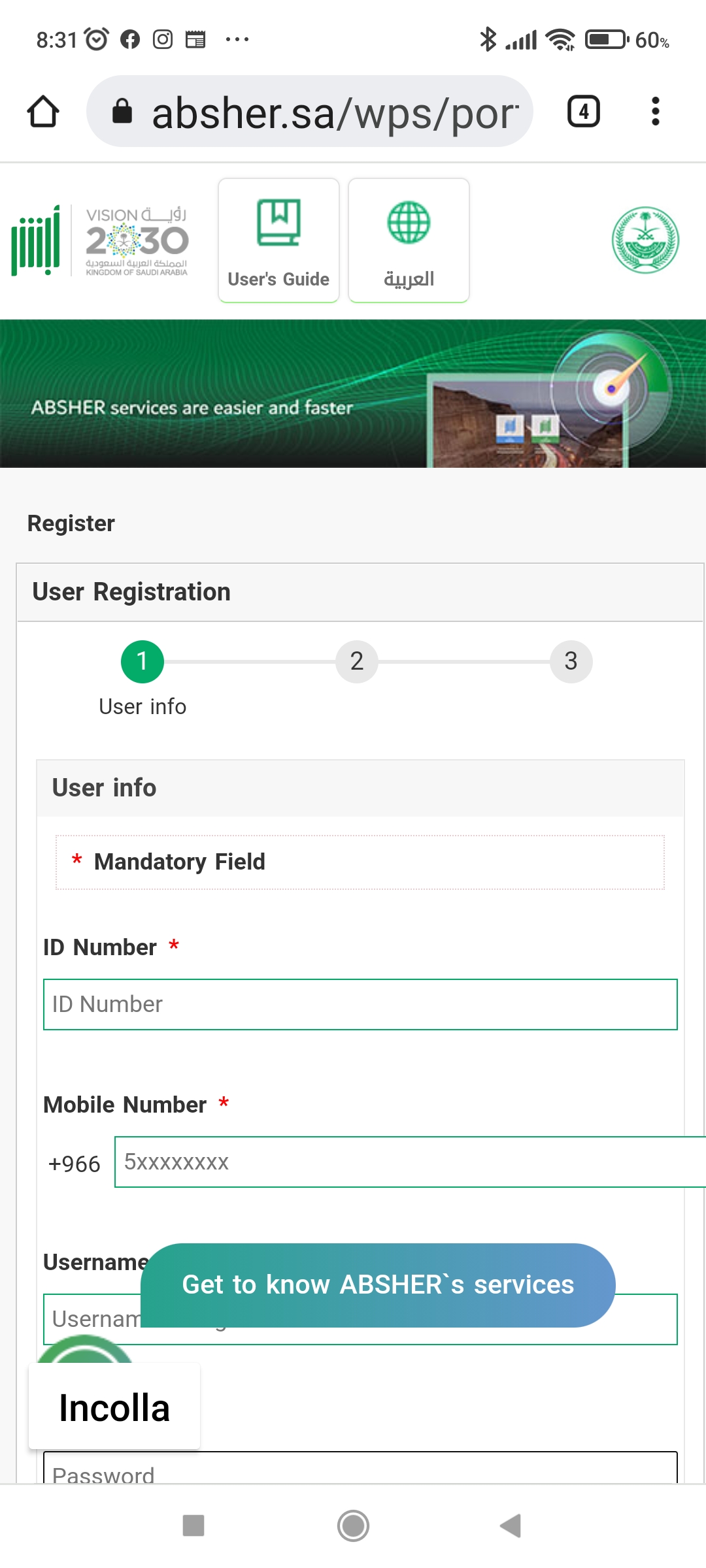Image resolution: width=706 pixels, height=1568 pixels.
Task: Enter the Mobile Number field
Action: coord(410,1162)
